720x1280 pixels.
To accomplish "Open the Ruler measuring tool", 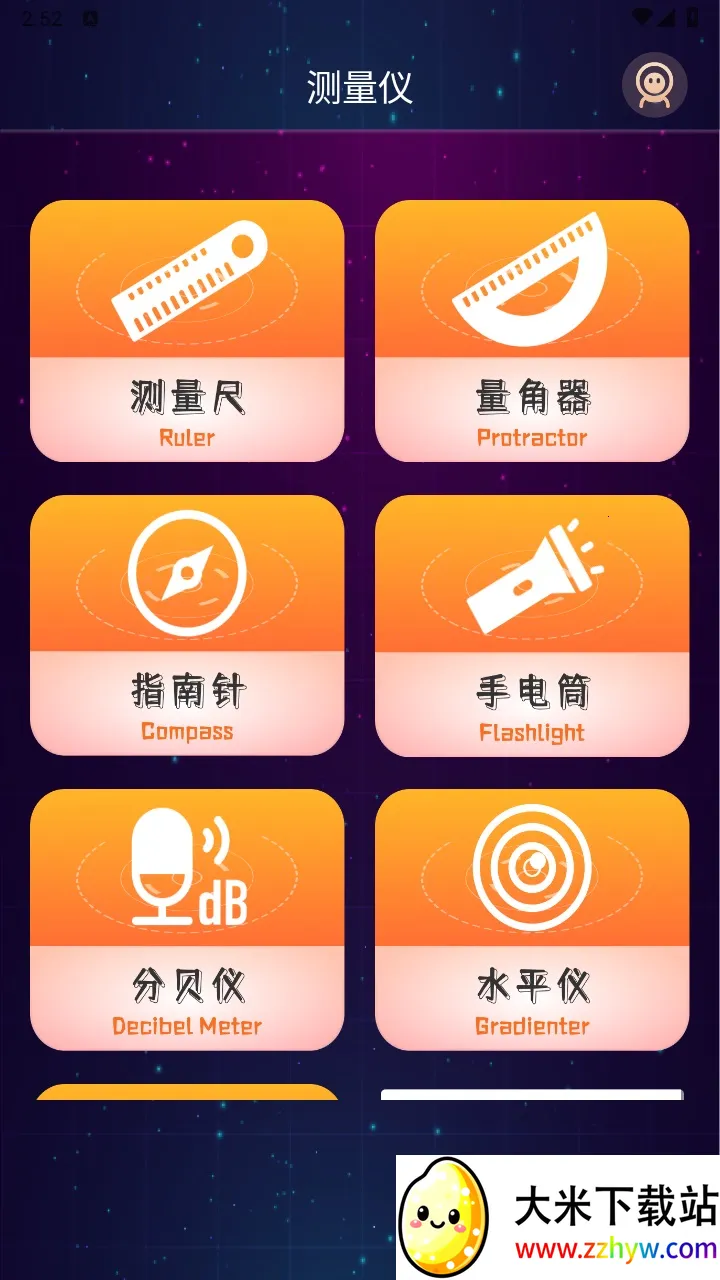I will 187,330.
